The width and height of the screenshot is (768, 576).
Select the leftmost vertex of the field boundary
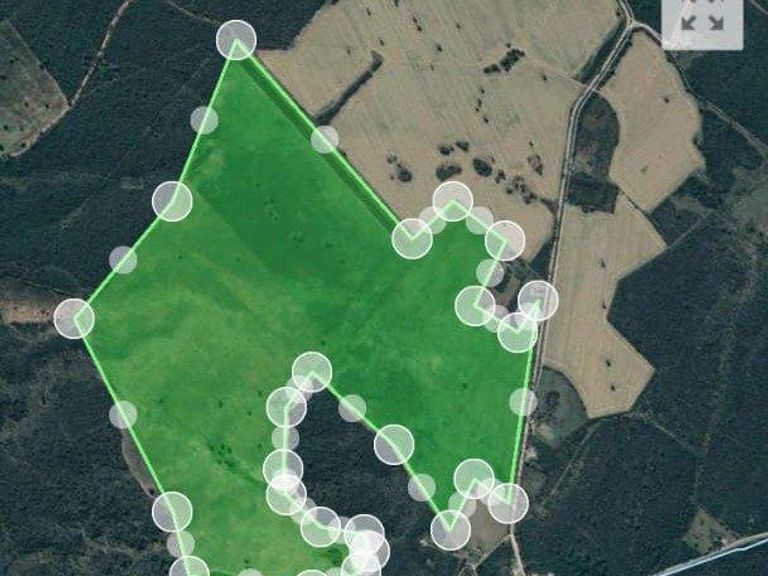click(74, 318)
